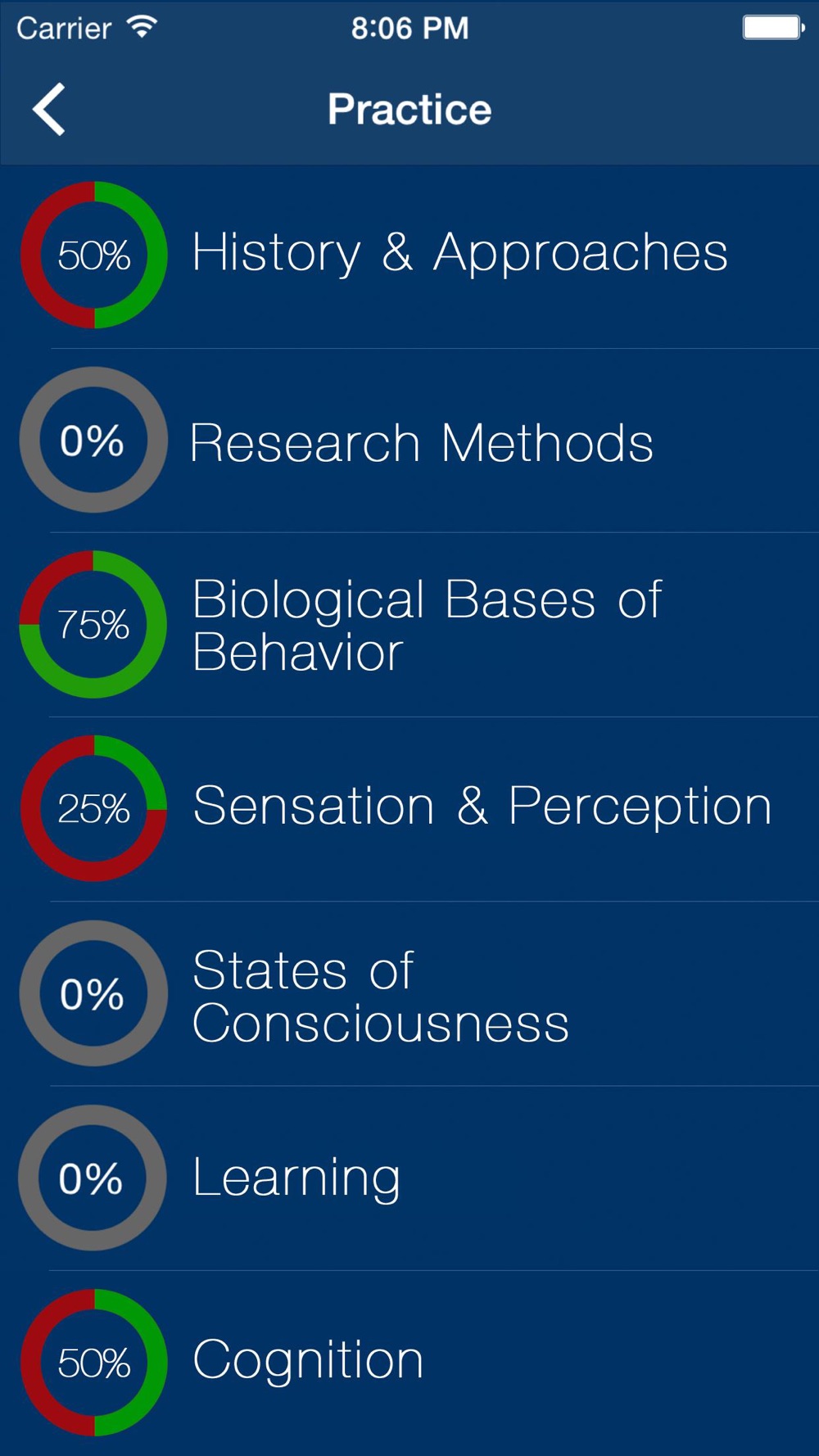819x1456 pixels.
Task: Tap the Cognition topic row
Action: (409, 1363)
